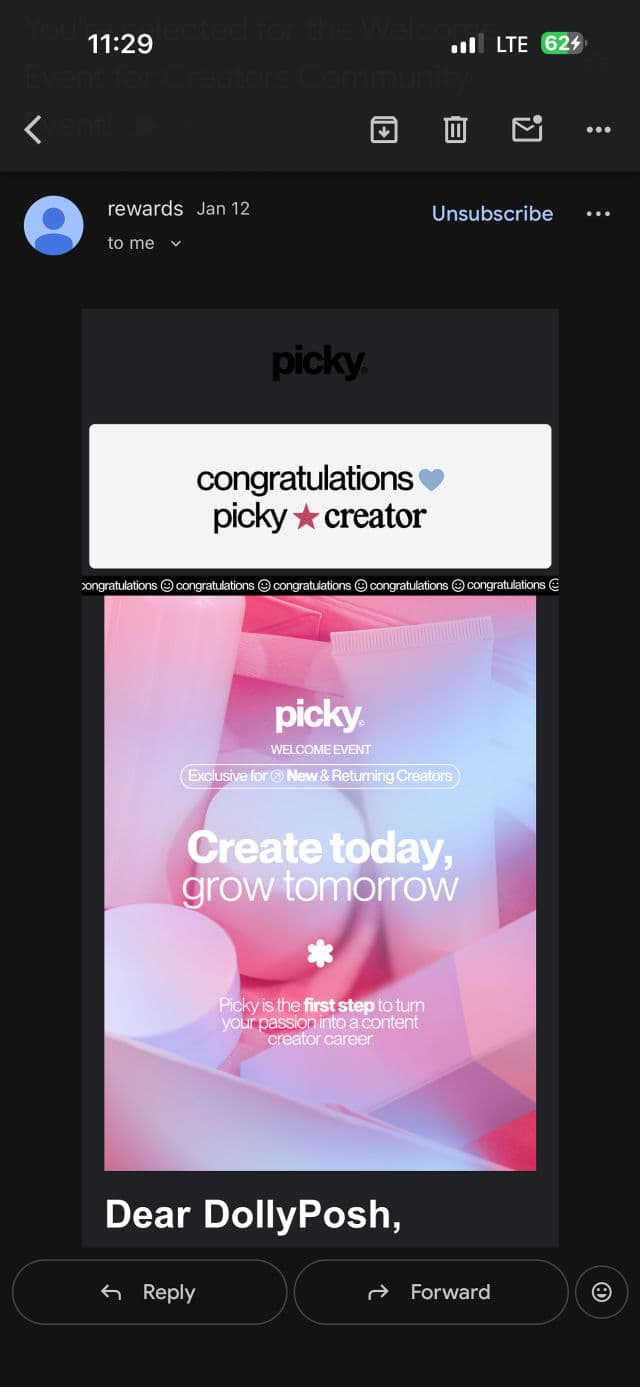Screen dimensions: 640x1387
Task: Add an emoji reaction
Action: point(602,1292)
